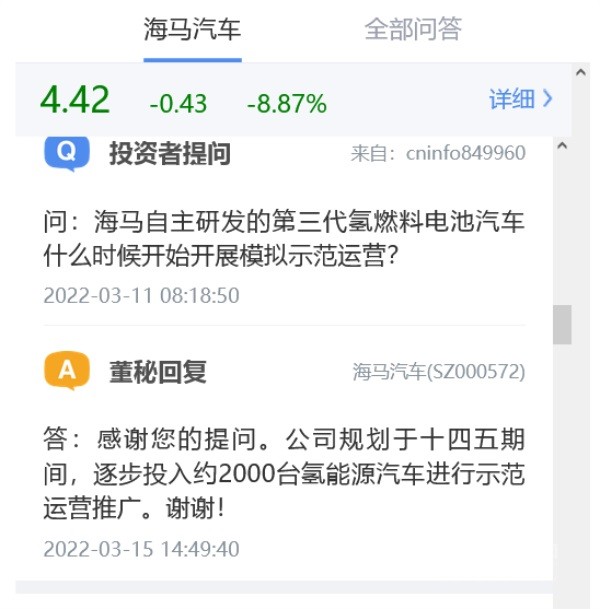Tap the inner scrollbar up arrow

tap(562, 146)
